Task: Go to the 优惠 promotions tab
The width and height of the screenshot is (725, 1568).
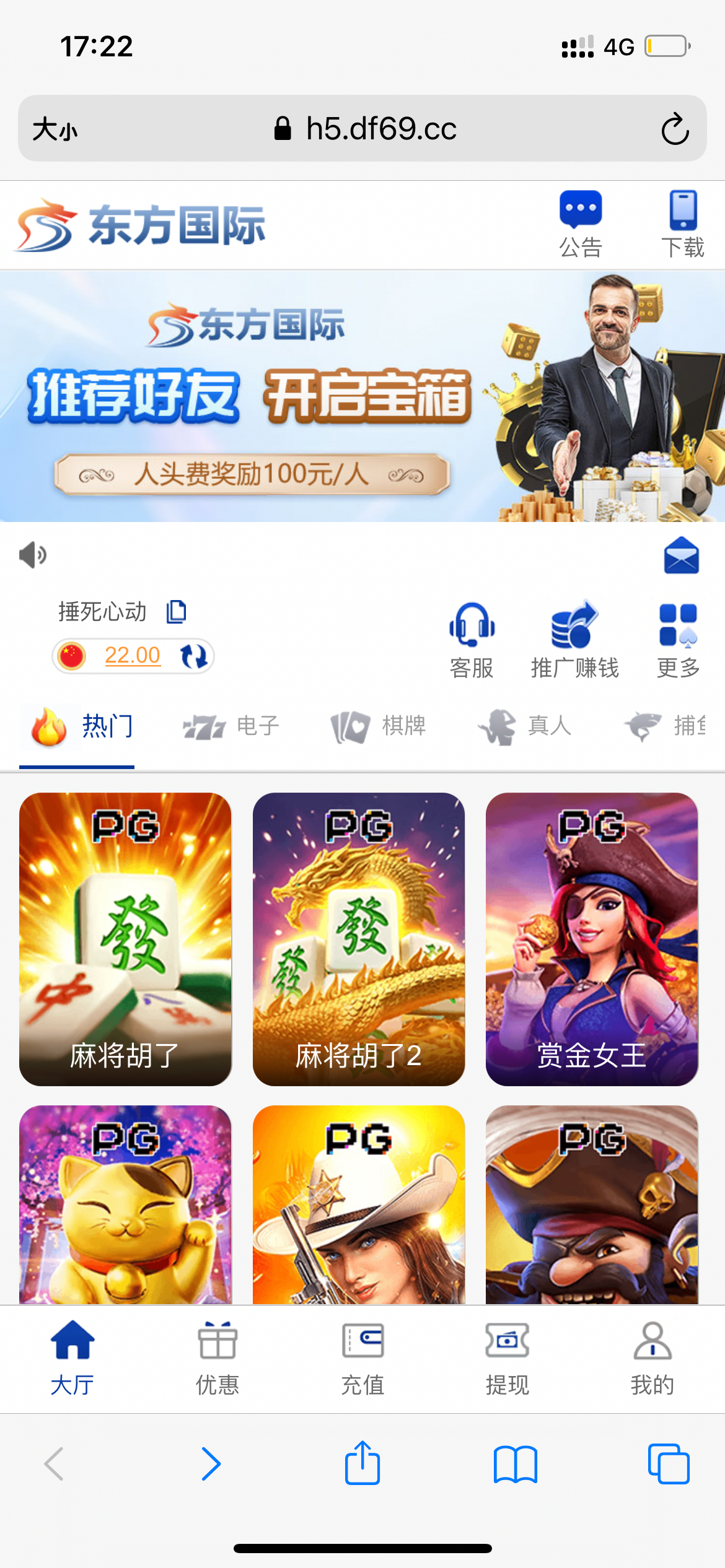Action: 217,1359
